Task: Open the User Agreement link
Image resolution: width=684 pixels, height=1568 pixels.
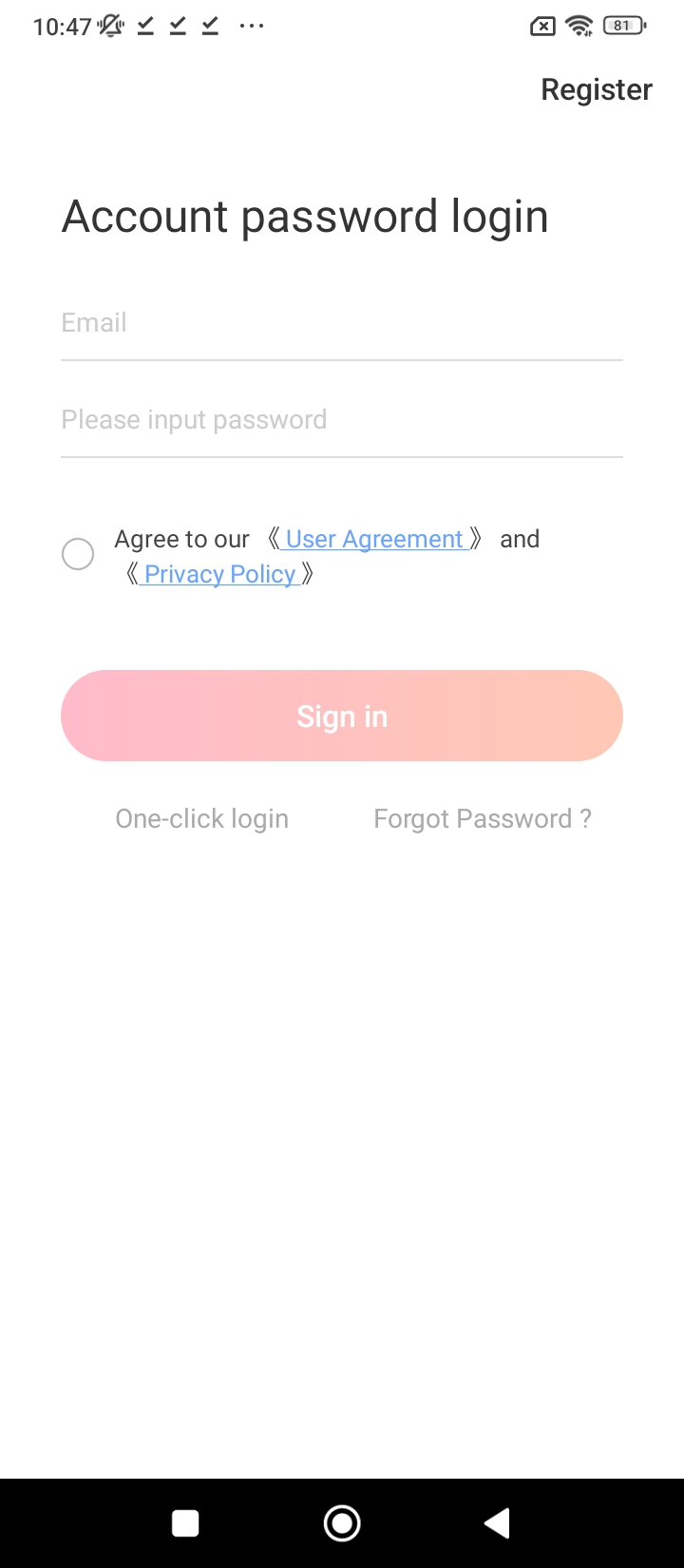Action: (374, 540)
